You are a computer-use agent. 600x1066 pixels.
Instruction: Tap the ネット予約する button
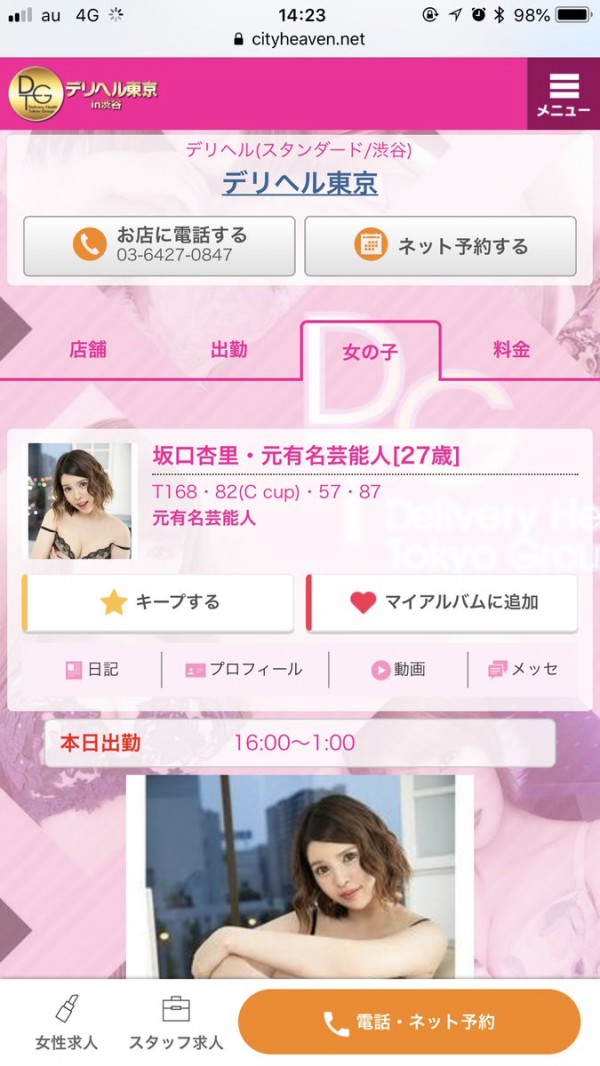click(x=440, y=245)
